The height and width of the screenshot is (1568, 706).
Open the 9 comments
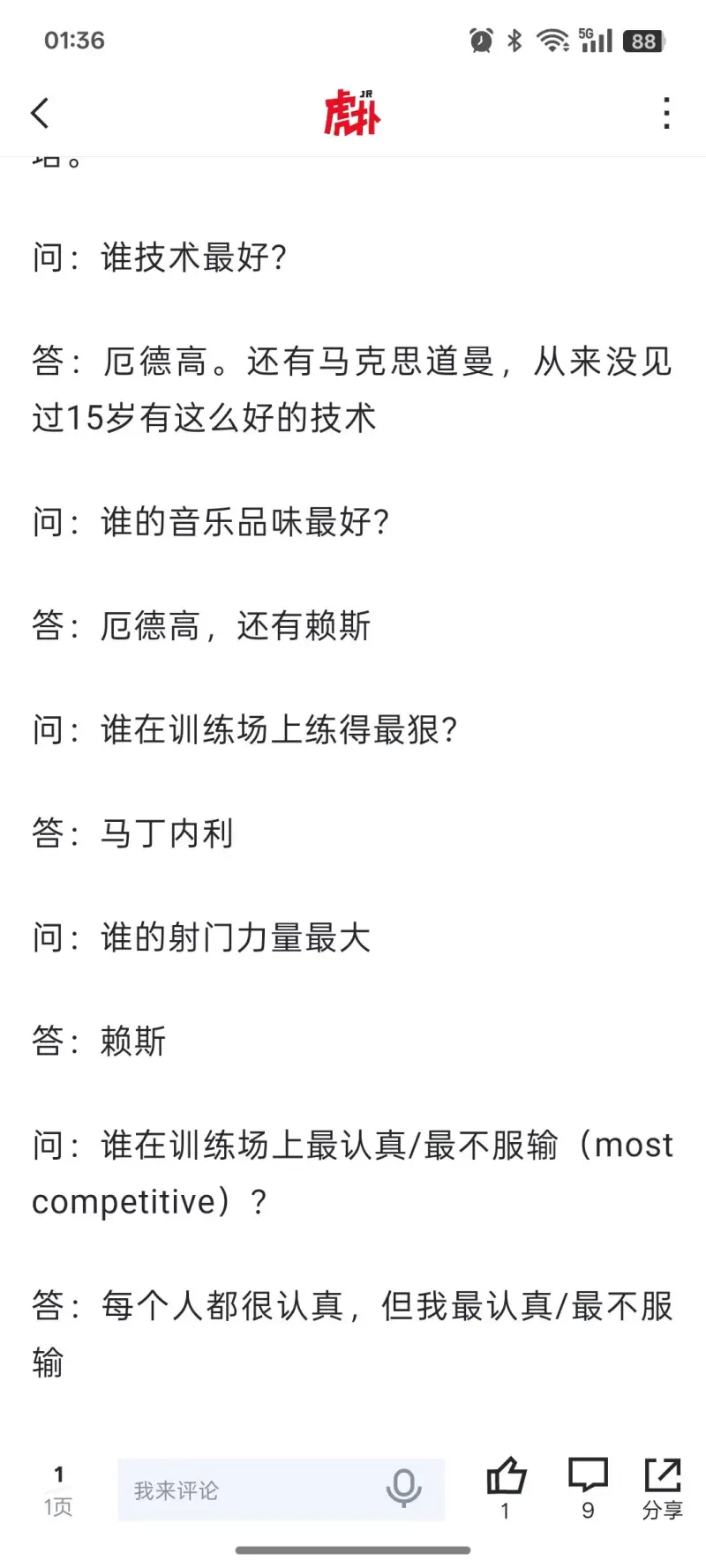[x=588, y=1478]
